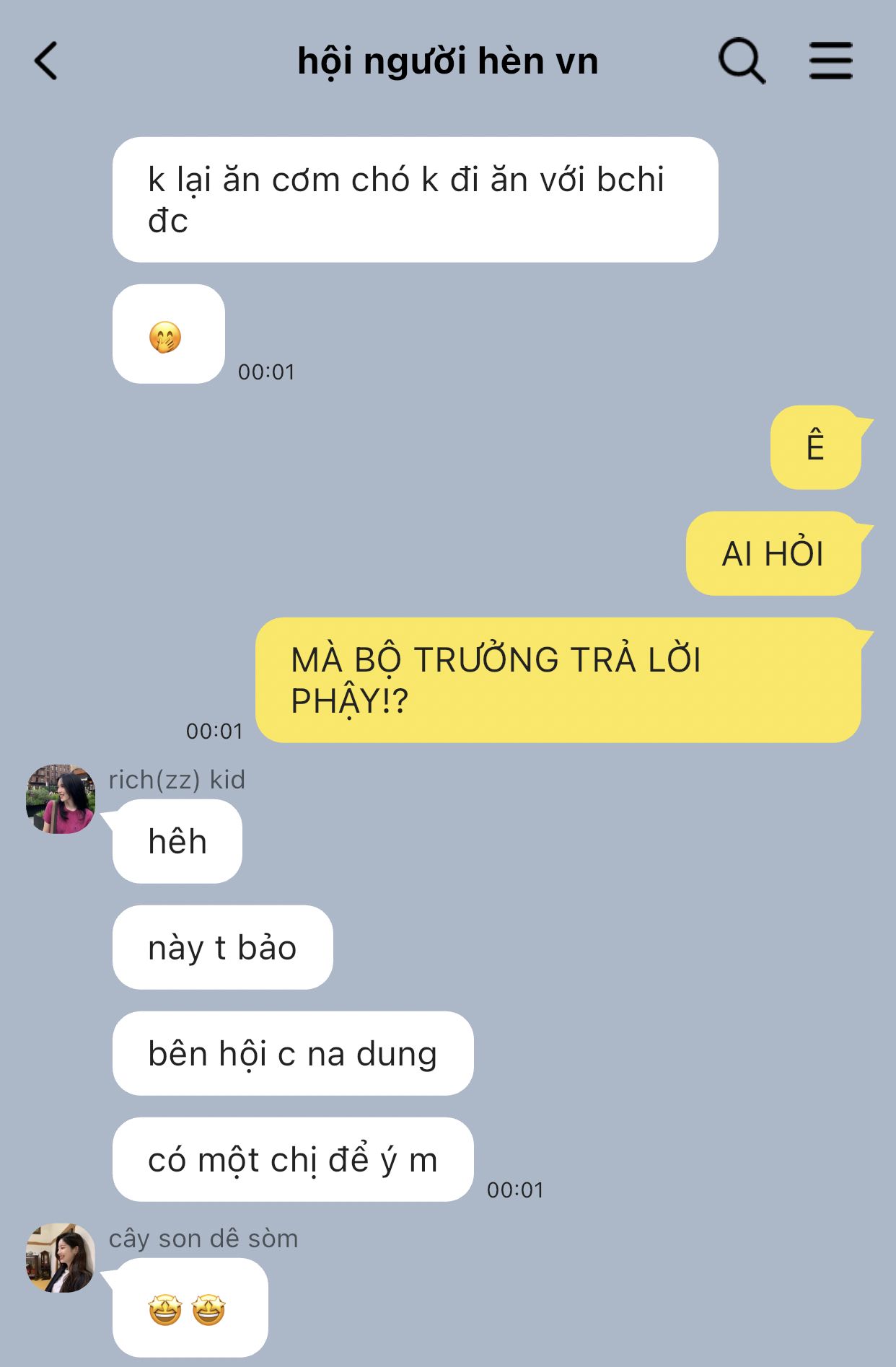Go back from the group chat

point(45,61)
